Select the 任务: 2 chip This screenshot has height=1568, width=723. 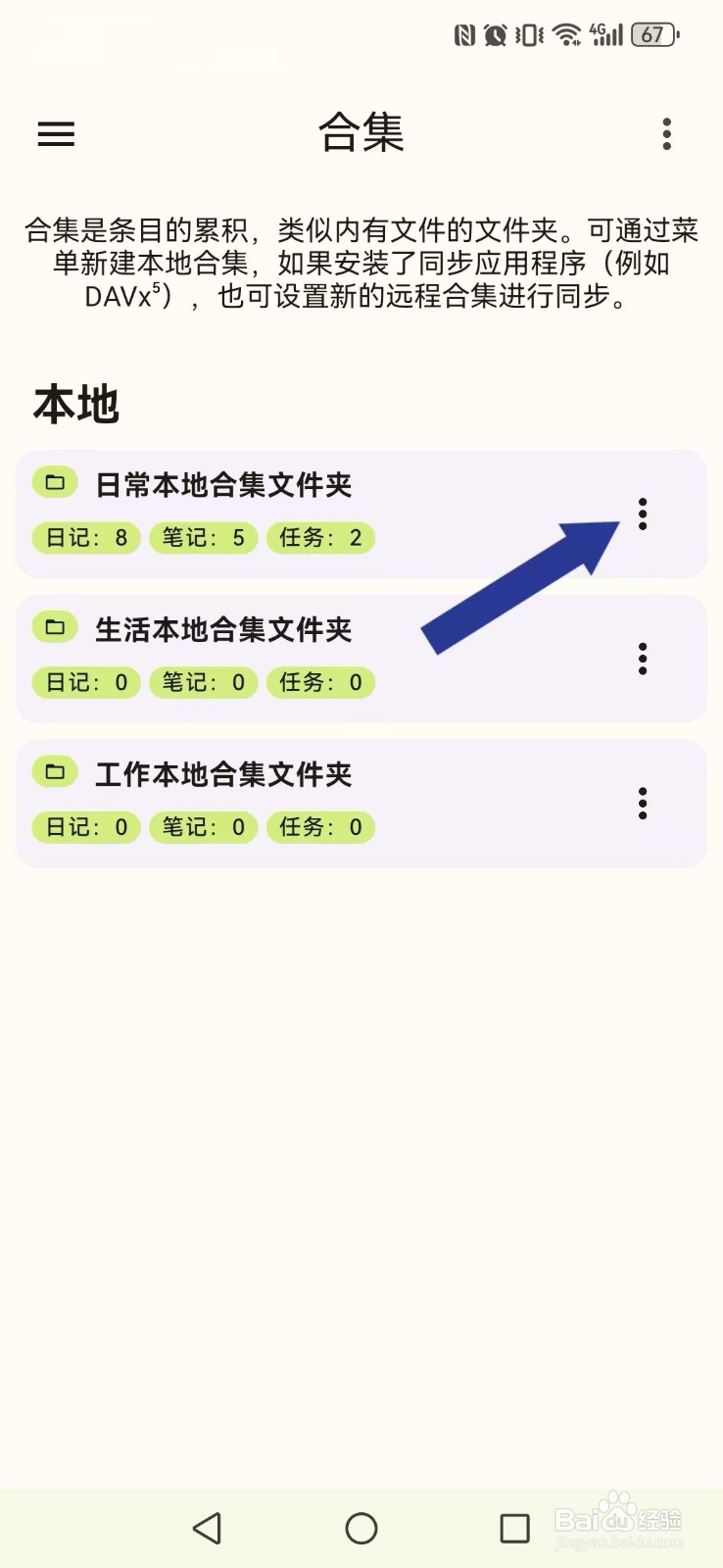coord(320,537)
